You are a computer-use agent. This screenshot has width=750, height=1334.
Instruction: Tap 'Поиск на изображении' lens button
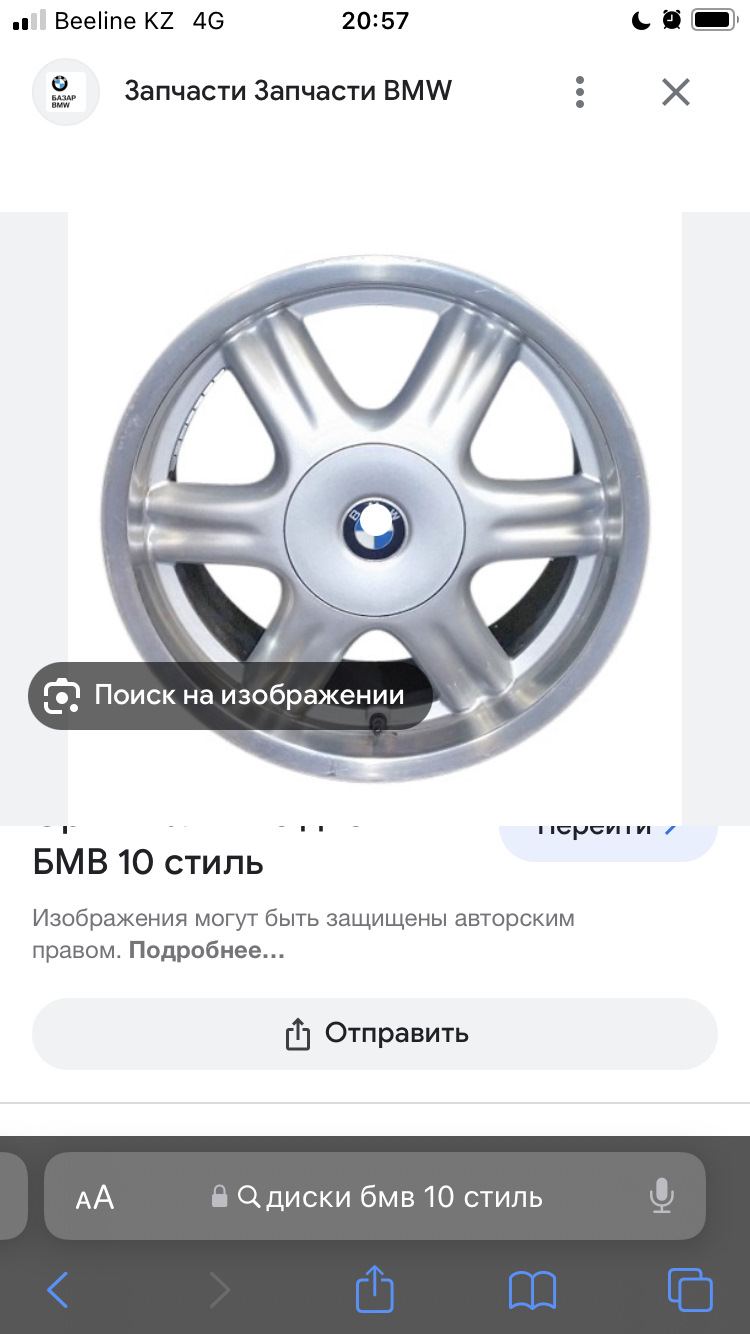(x=230, y=696)
